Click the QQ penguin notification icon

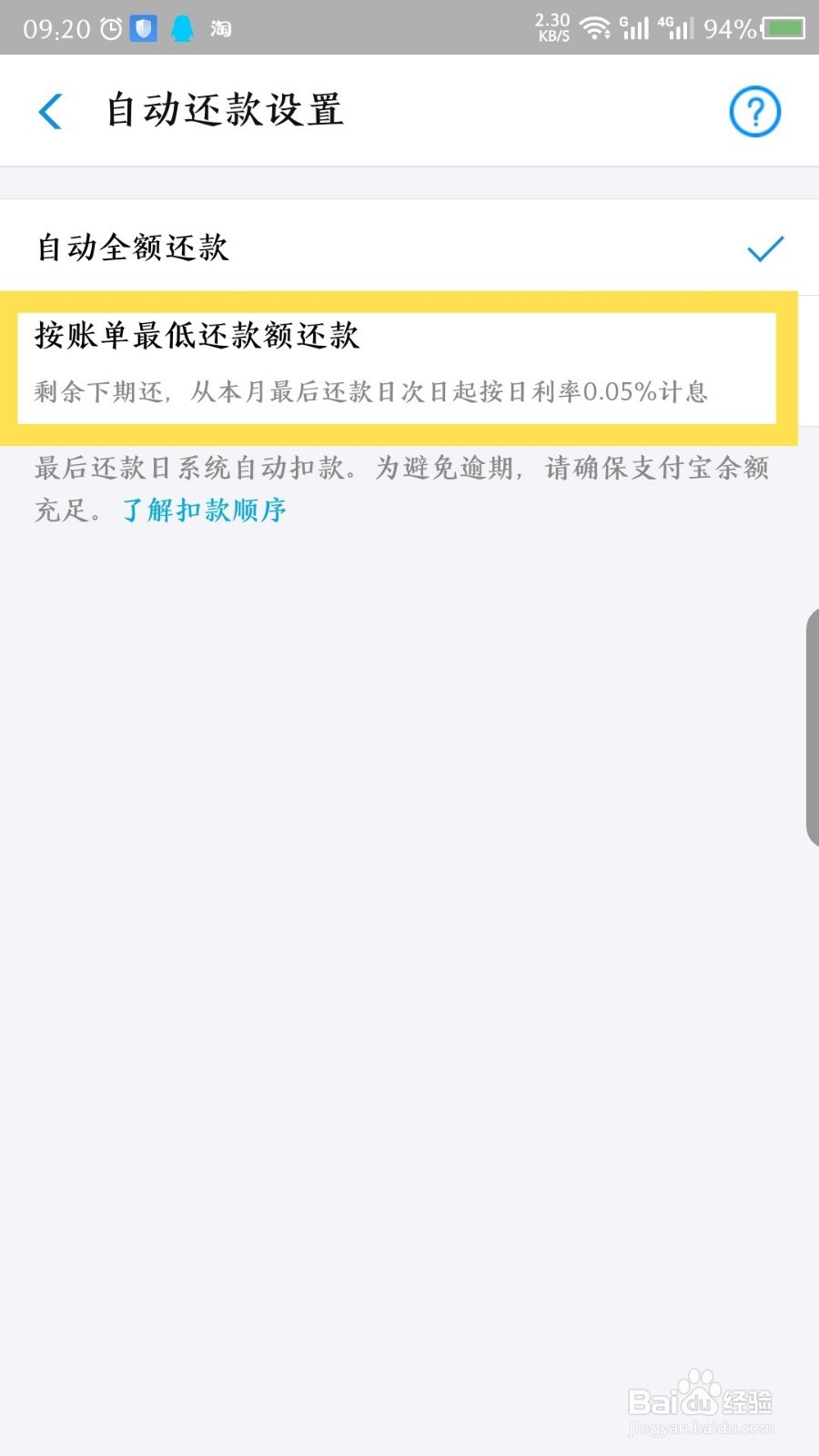tap(181, 27)
